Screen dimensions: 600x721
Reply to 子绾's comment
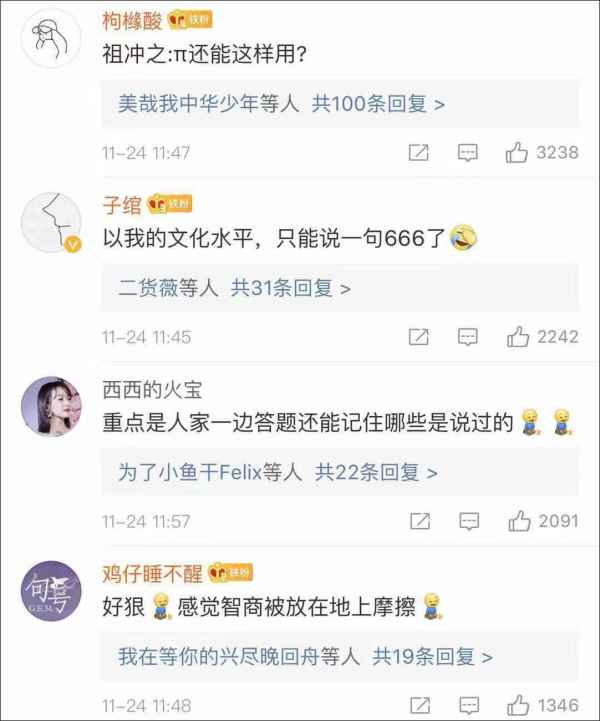click(467, 337)
